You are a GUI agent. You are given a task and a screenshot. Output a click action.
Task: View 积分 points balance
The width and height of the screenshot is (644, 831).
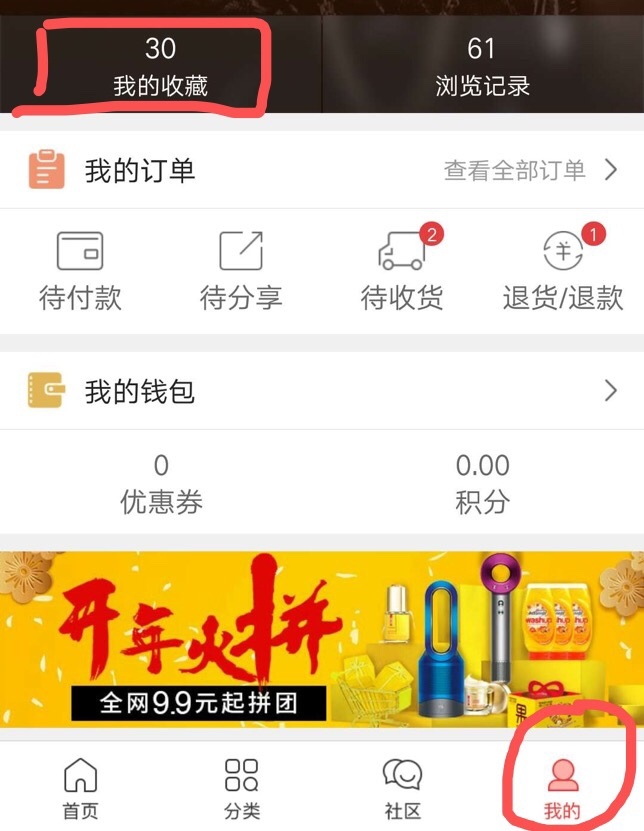[x=482, y=483]
